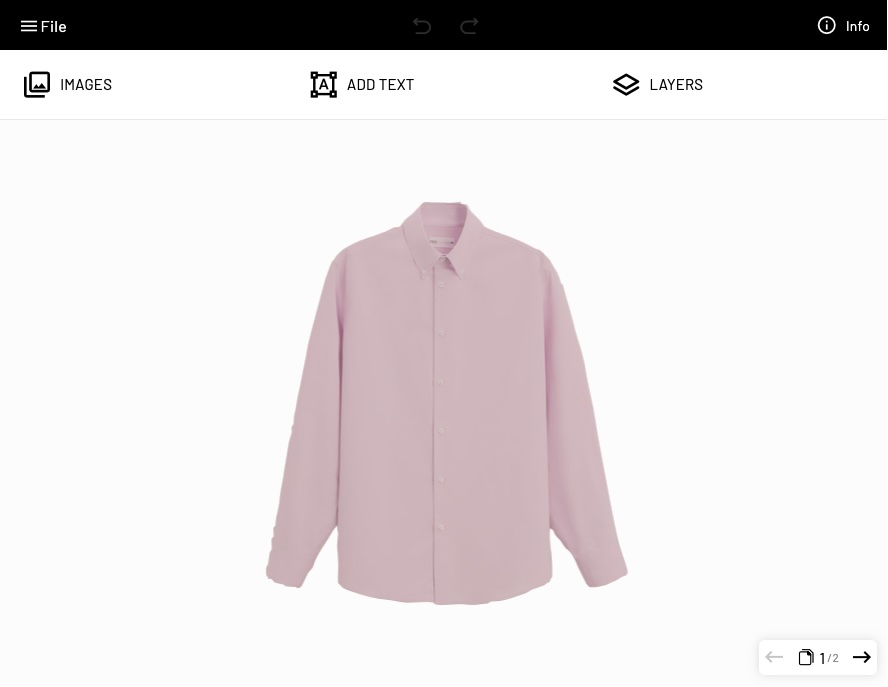Undo the last action
Screen dimensions: 888x687
[422, 26]
